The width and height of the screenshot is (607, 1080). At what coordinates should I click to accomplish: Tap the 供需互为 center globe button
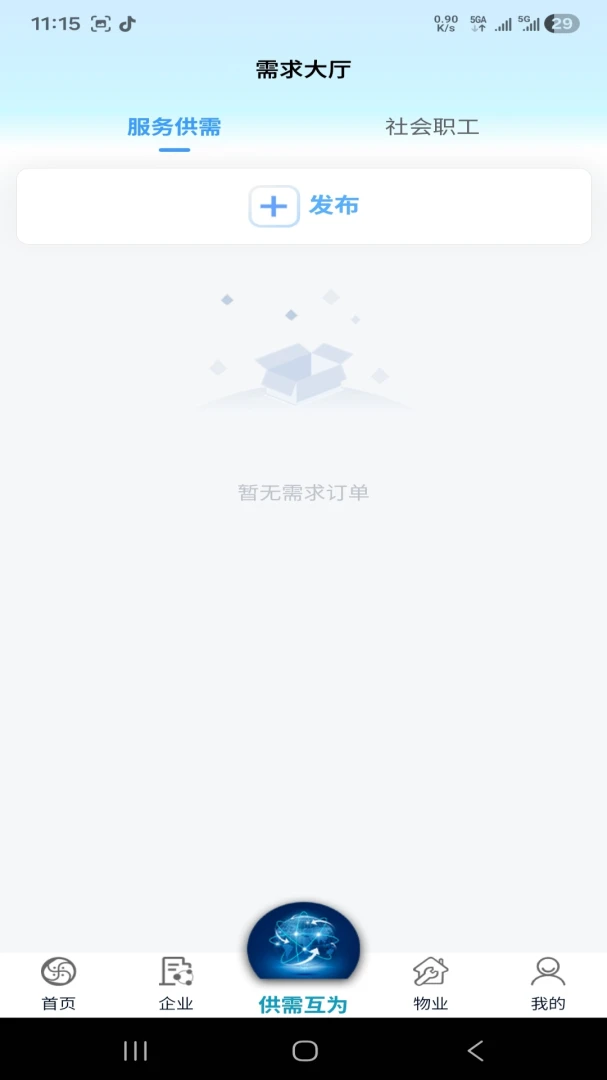303,959
